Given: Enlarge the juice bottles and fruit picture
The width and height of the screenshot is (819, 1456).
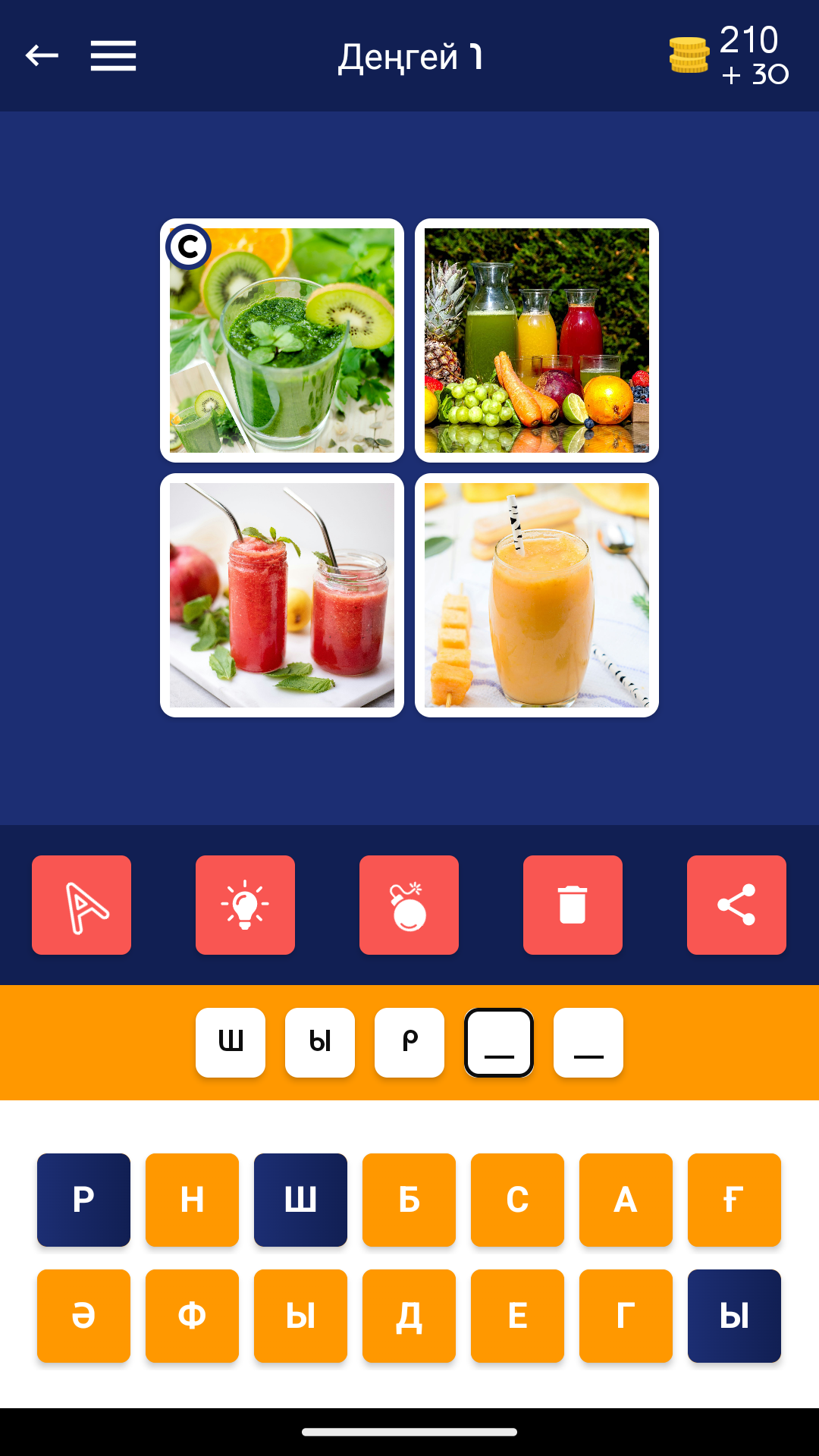Looking at the screenshot, I should (x=537, y=340).
